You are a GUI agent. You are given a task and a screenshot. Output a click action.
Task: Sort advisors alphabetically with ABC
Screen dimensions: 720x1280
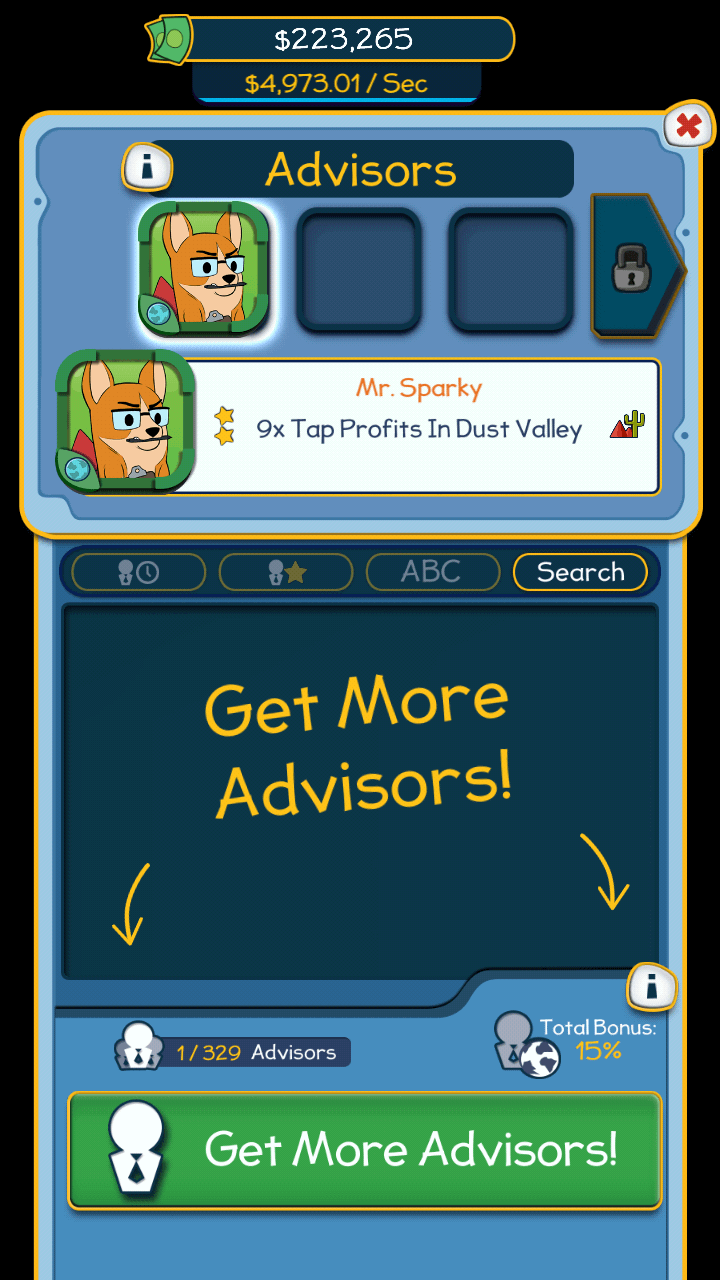[433, 572]
